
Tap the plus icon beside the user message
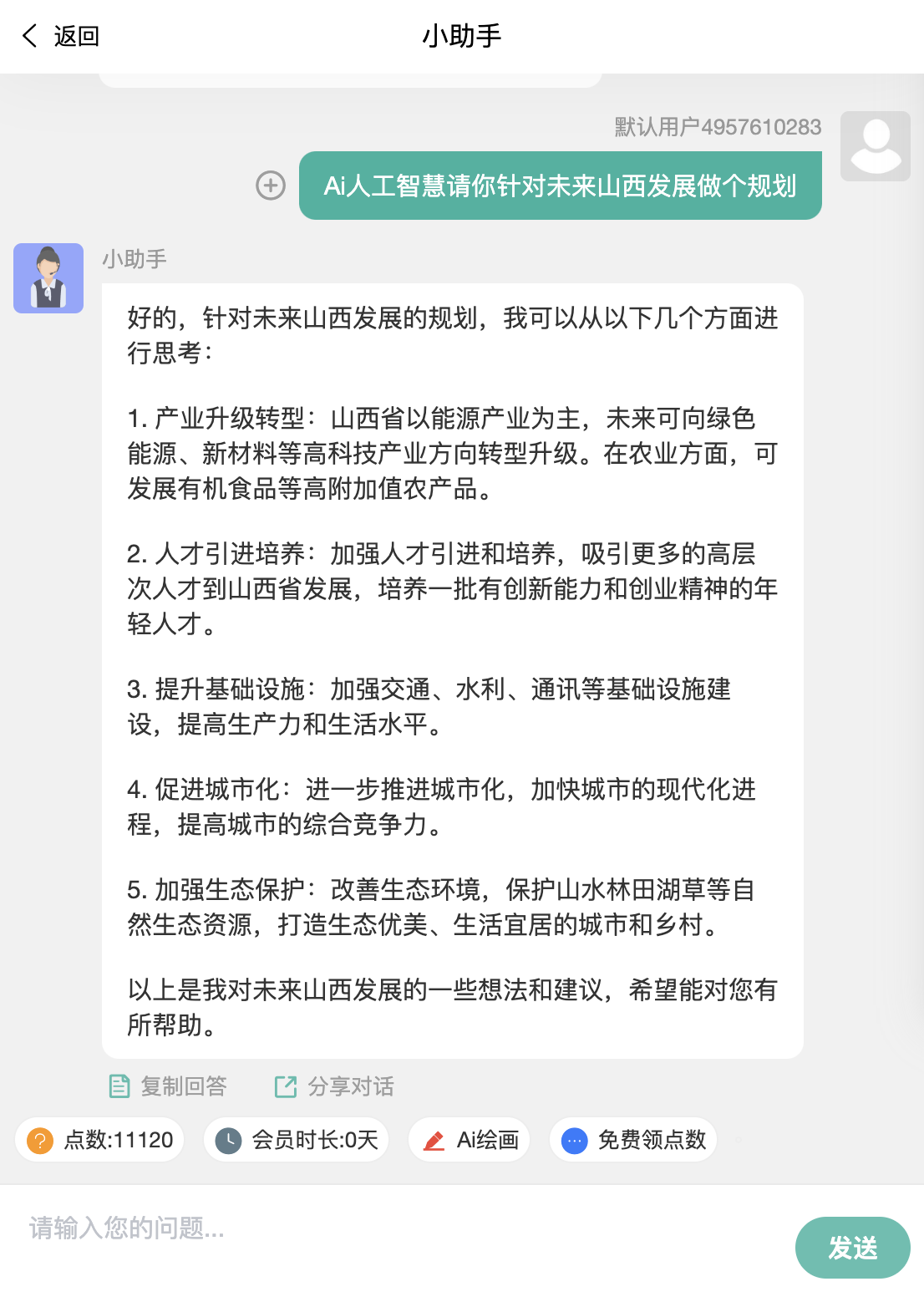point(271,186)
